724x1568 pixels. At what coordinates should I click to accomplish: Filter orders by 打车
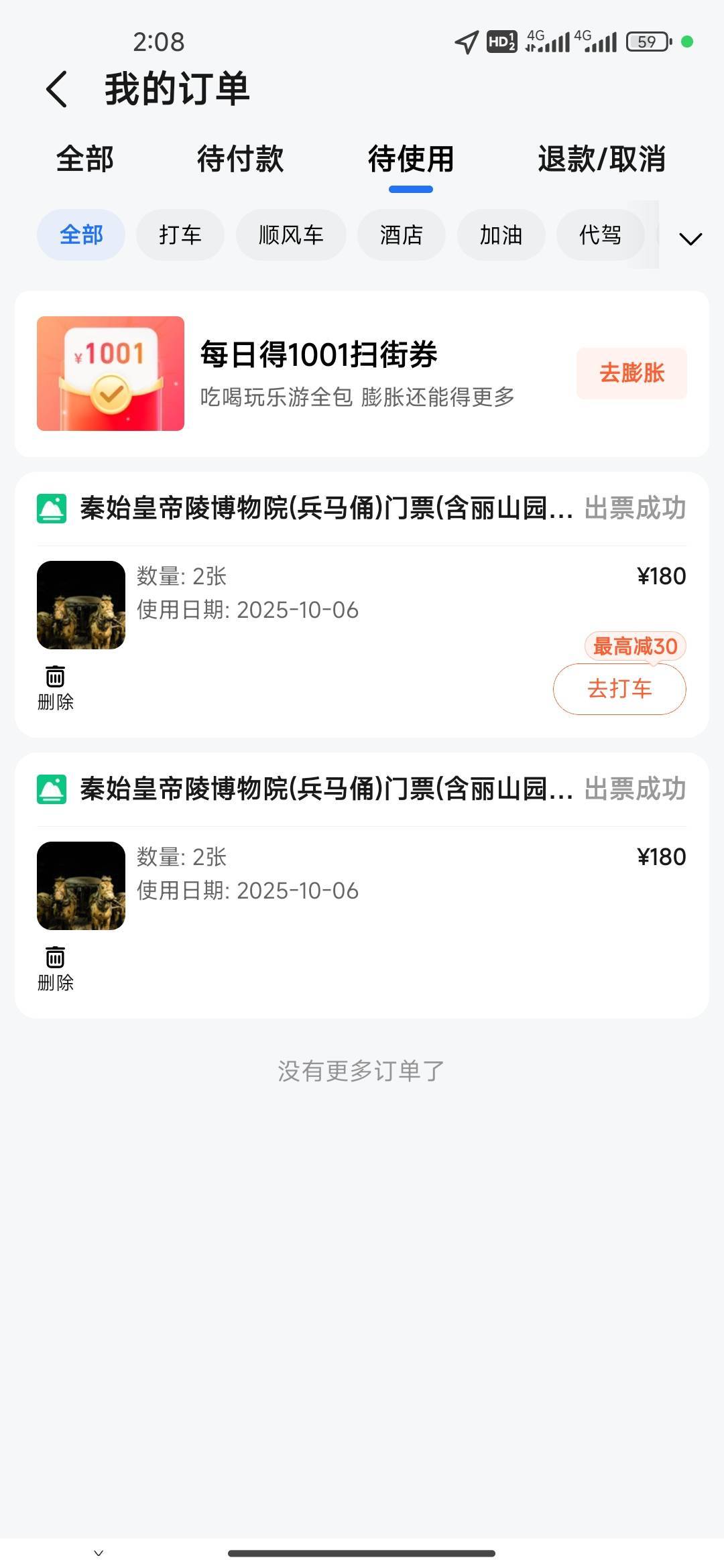coord(180,235)
